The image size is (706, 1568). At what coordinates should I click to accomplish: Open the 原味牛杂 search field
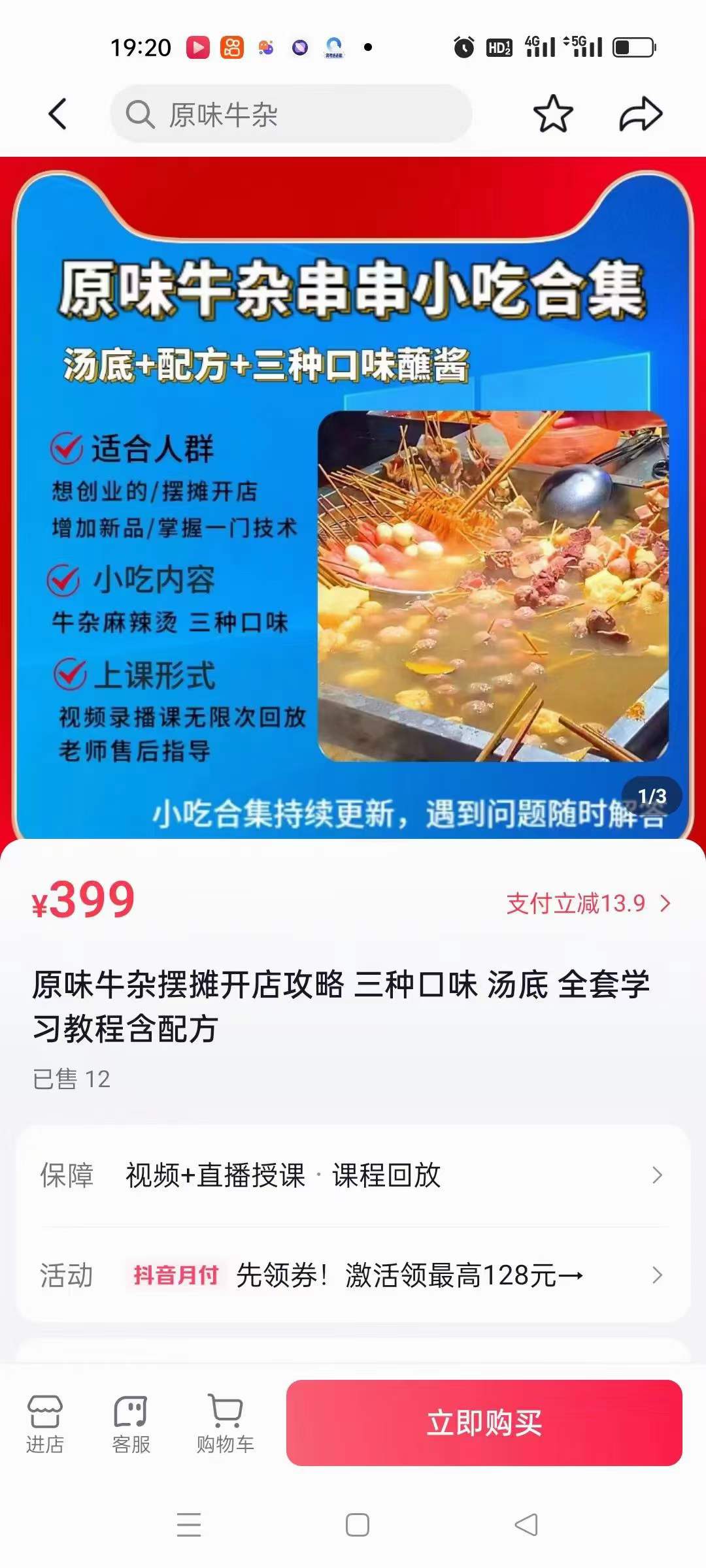(x=294, y=115)
